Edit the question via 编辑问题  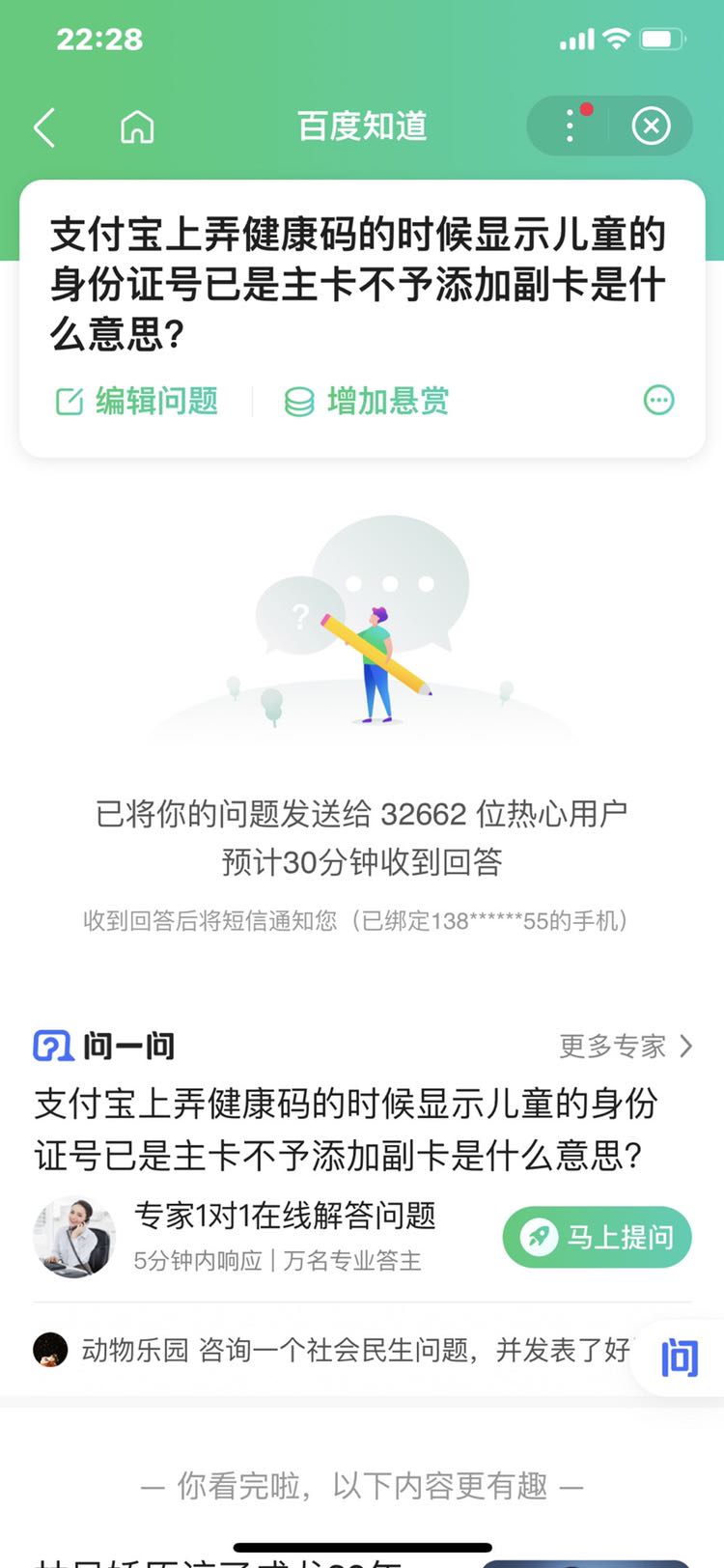pos(137,401)
